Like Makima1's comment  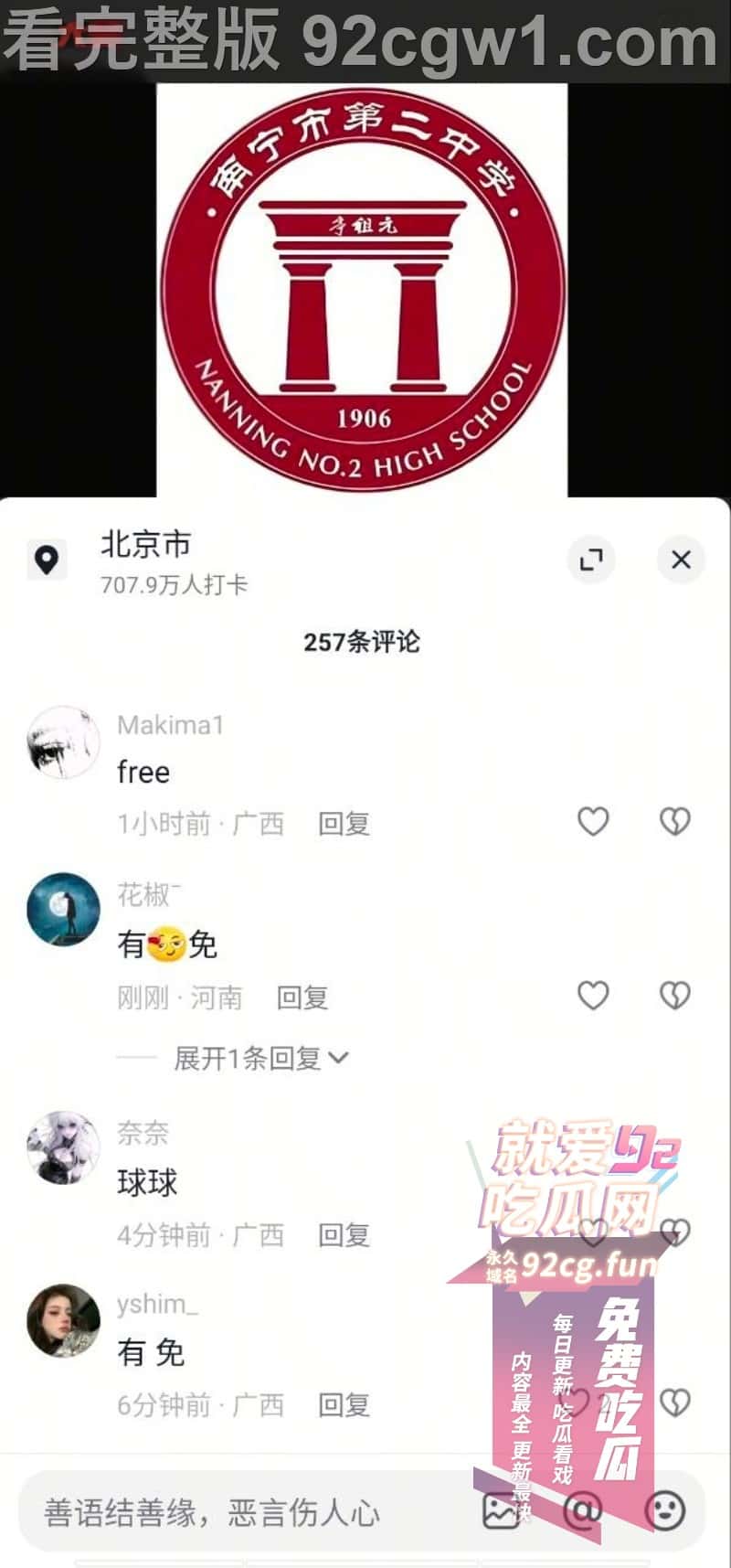593,821
